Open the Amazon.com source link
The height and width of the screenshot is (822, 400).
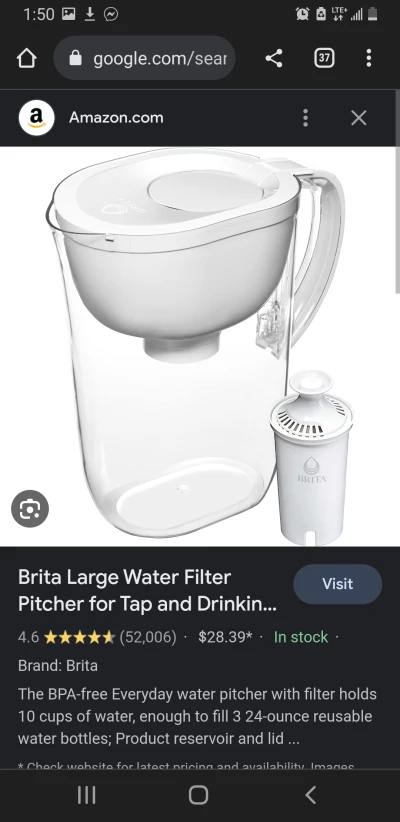coord(116,117)
